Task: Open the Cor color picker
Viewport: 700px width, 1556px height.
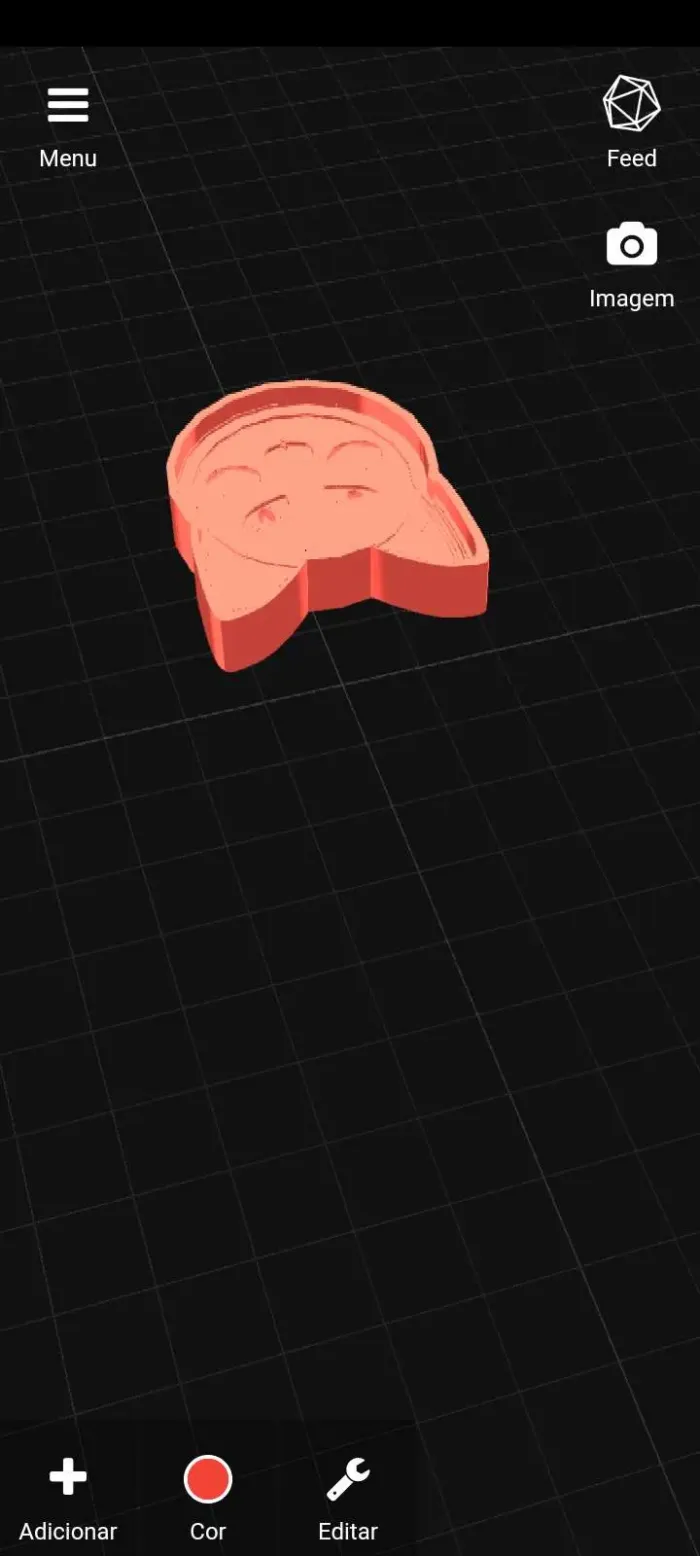Action: point(208,1499)
